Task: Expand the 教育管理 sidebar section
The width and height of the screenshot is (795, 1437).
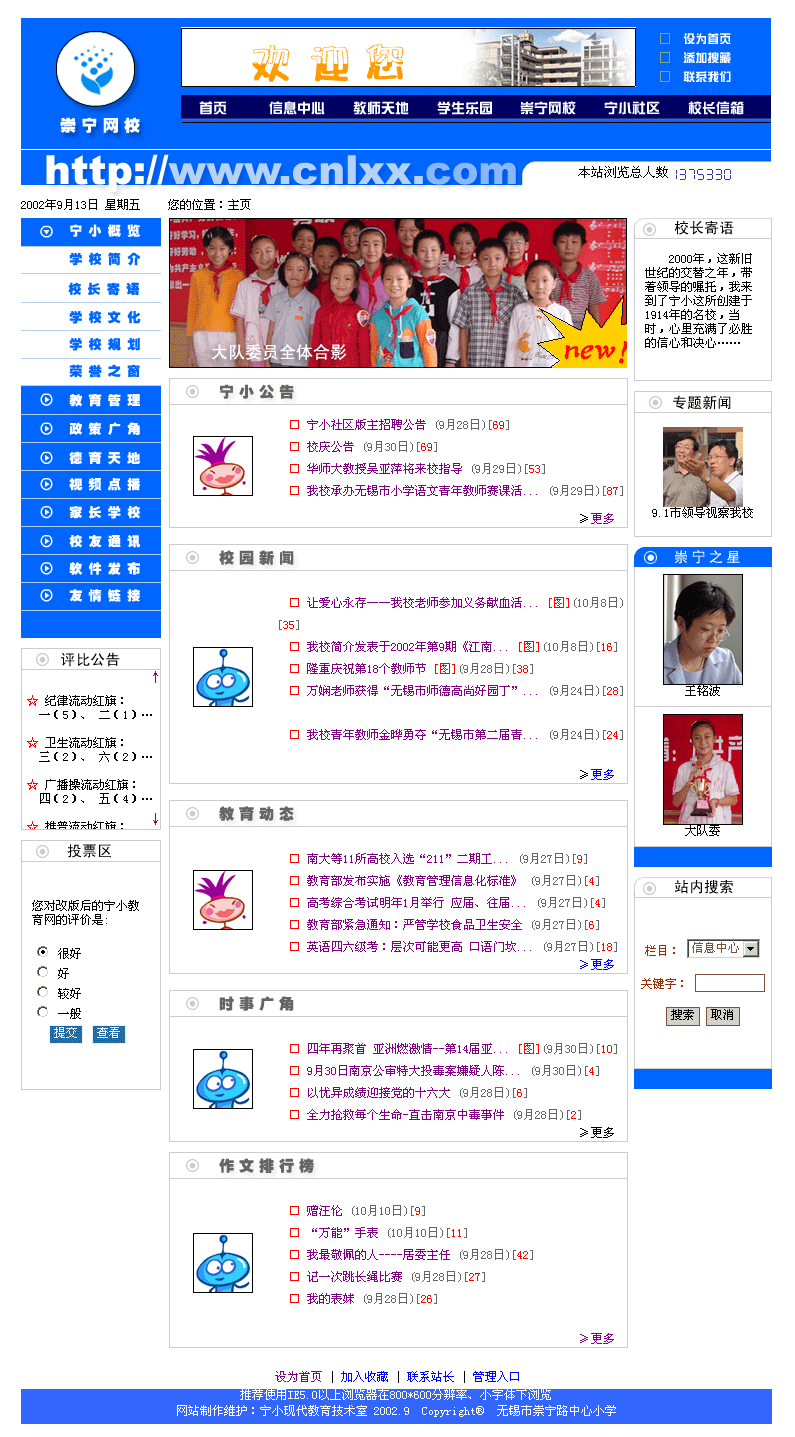Action: pyautogui.click(x=104, y=400)
